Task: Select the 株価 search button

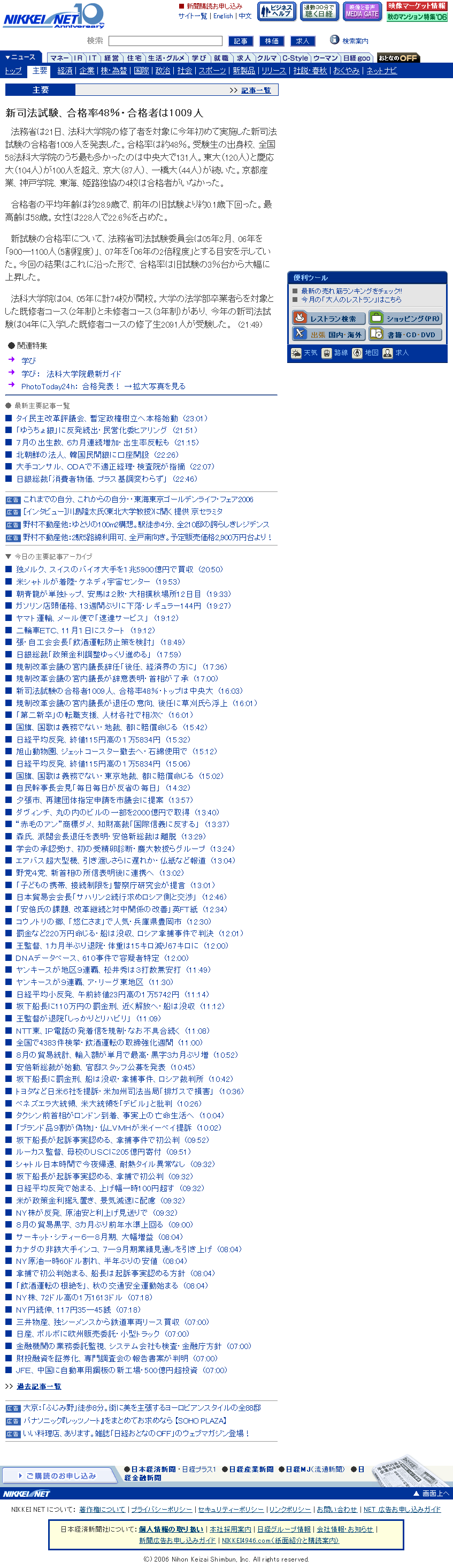Action: (271, 41)
